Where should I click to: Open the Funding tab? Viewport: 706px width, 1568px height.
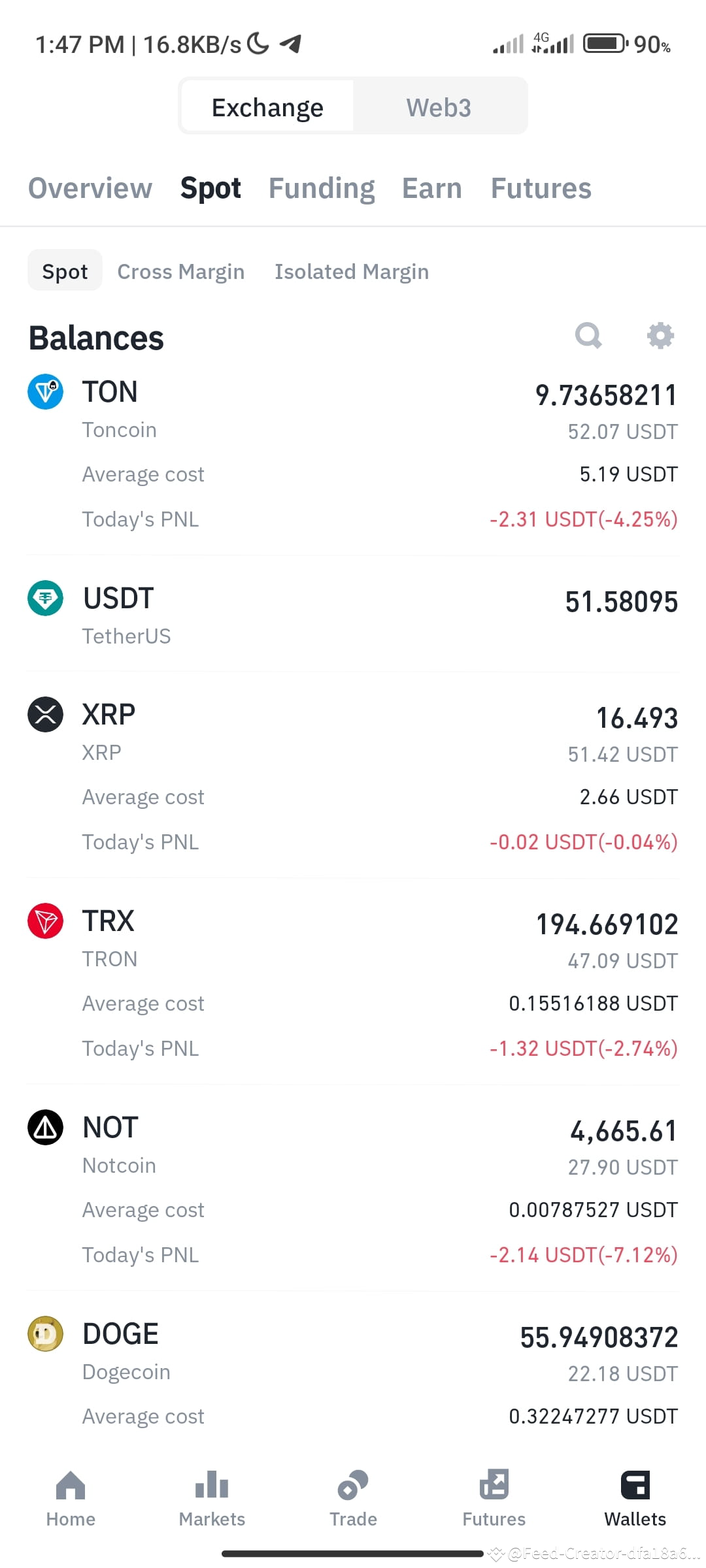pyautogui.click(x=322, y=188)
